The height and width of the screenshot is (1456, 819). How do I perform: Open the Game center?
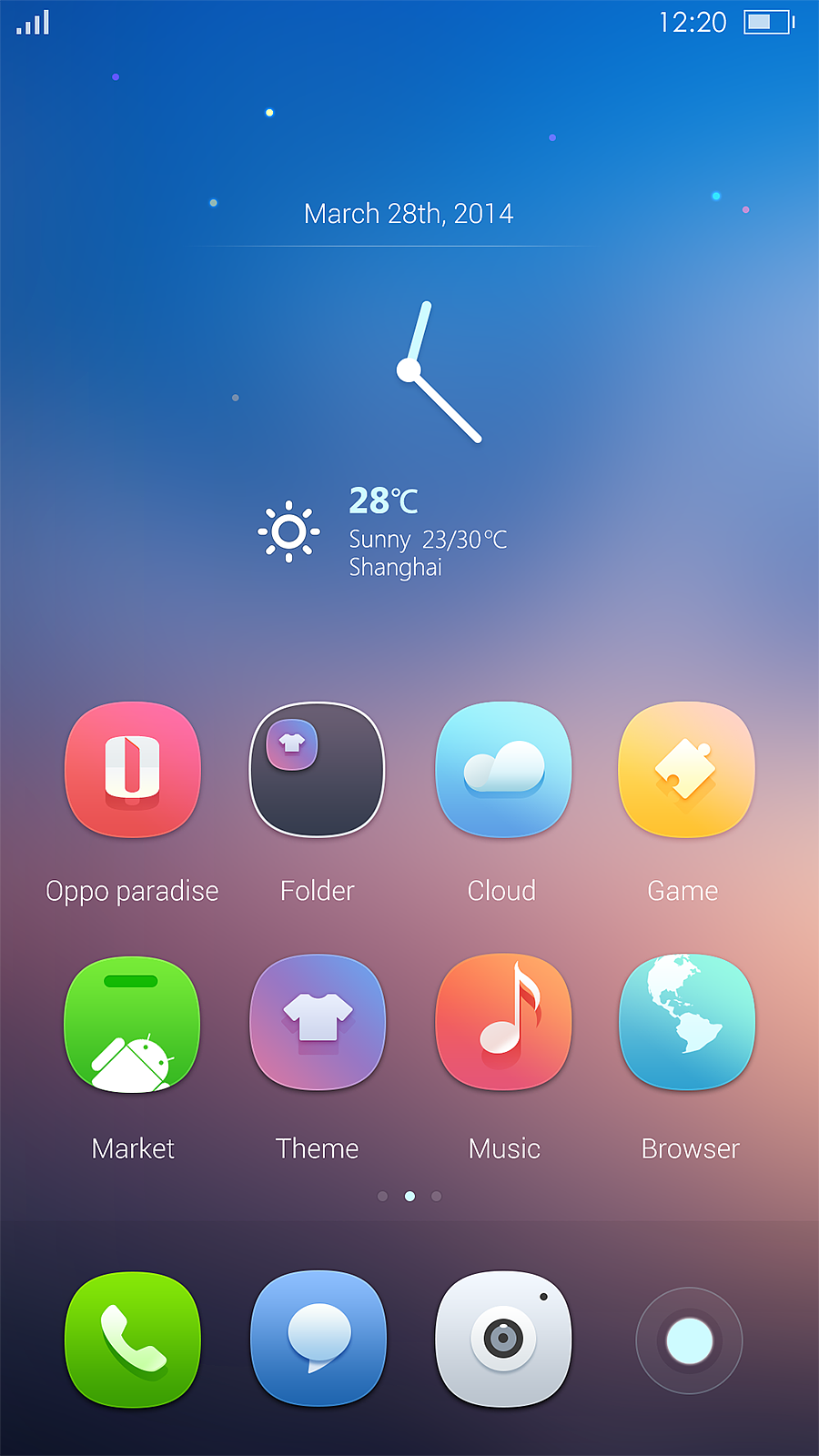point(685,769)
